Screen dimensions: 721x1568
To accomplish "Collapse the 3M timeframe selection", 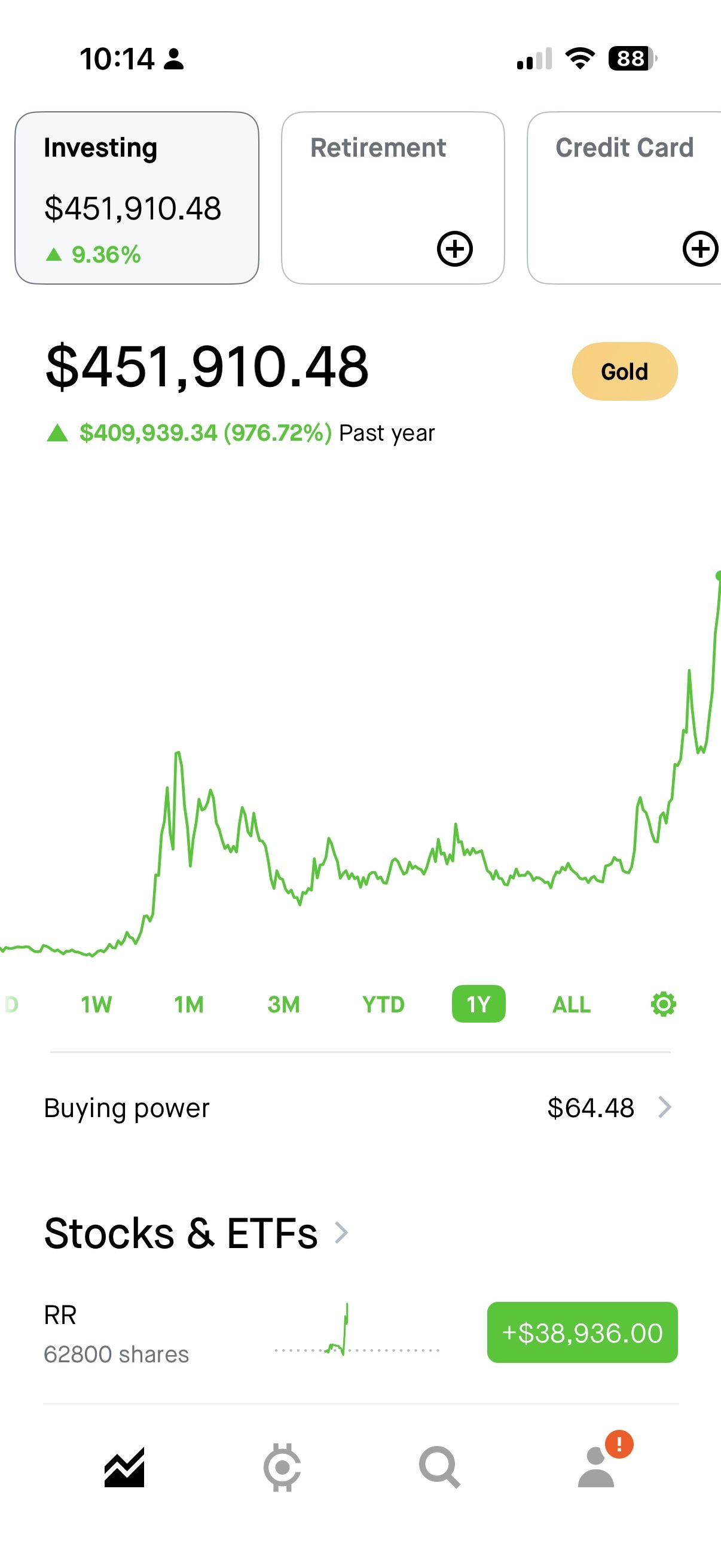I will click(x=283, y=1004).
